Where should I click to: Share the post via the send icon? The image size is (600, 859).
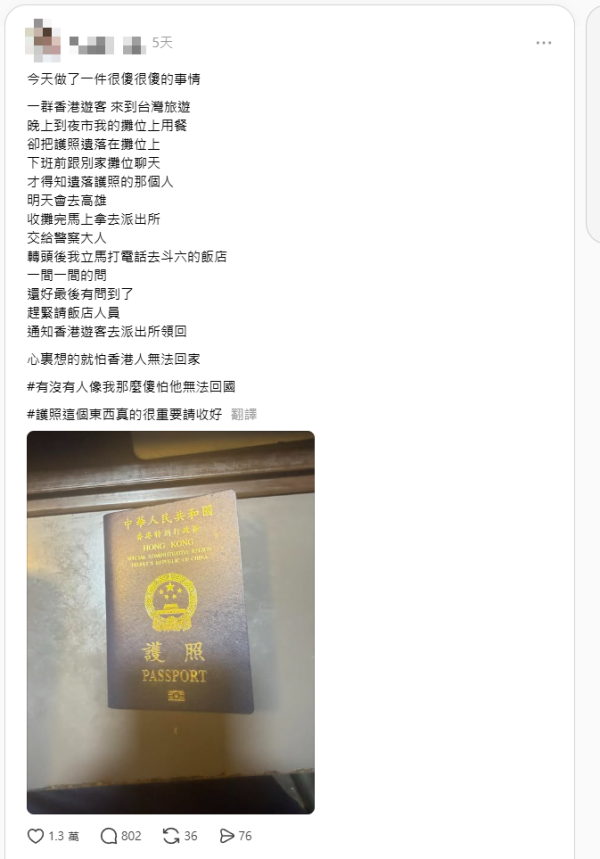click(x=226, y=836)
